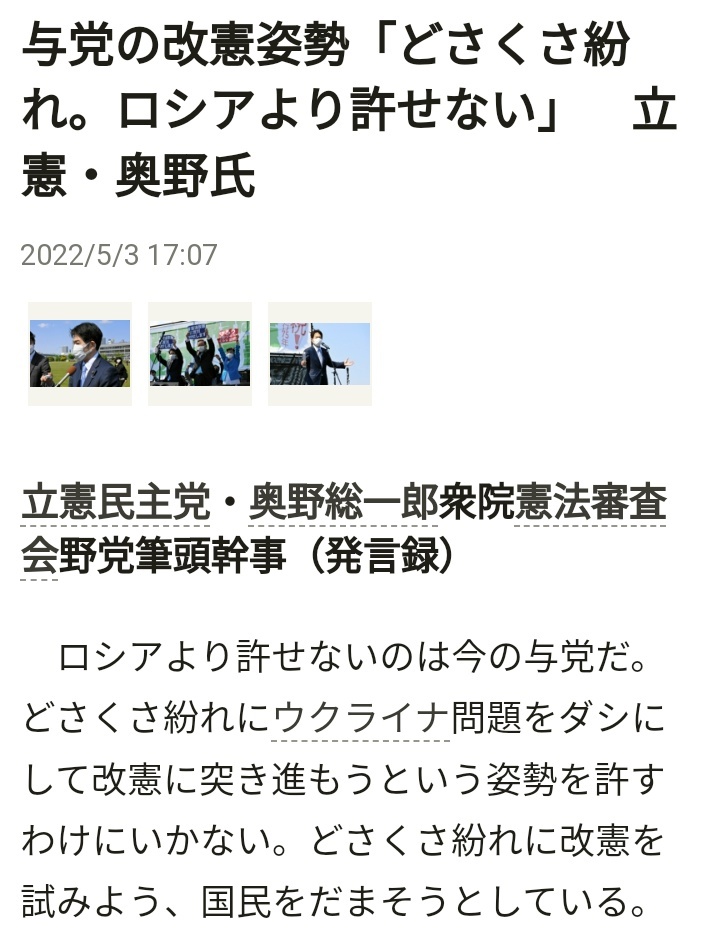
Task: Open the third photo of speaker outdoors
Action: pyautogui.click(x=320, y=354)
